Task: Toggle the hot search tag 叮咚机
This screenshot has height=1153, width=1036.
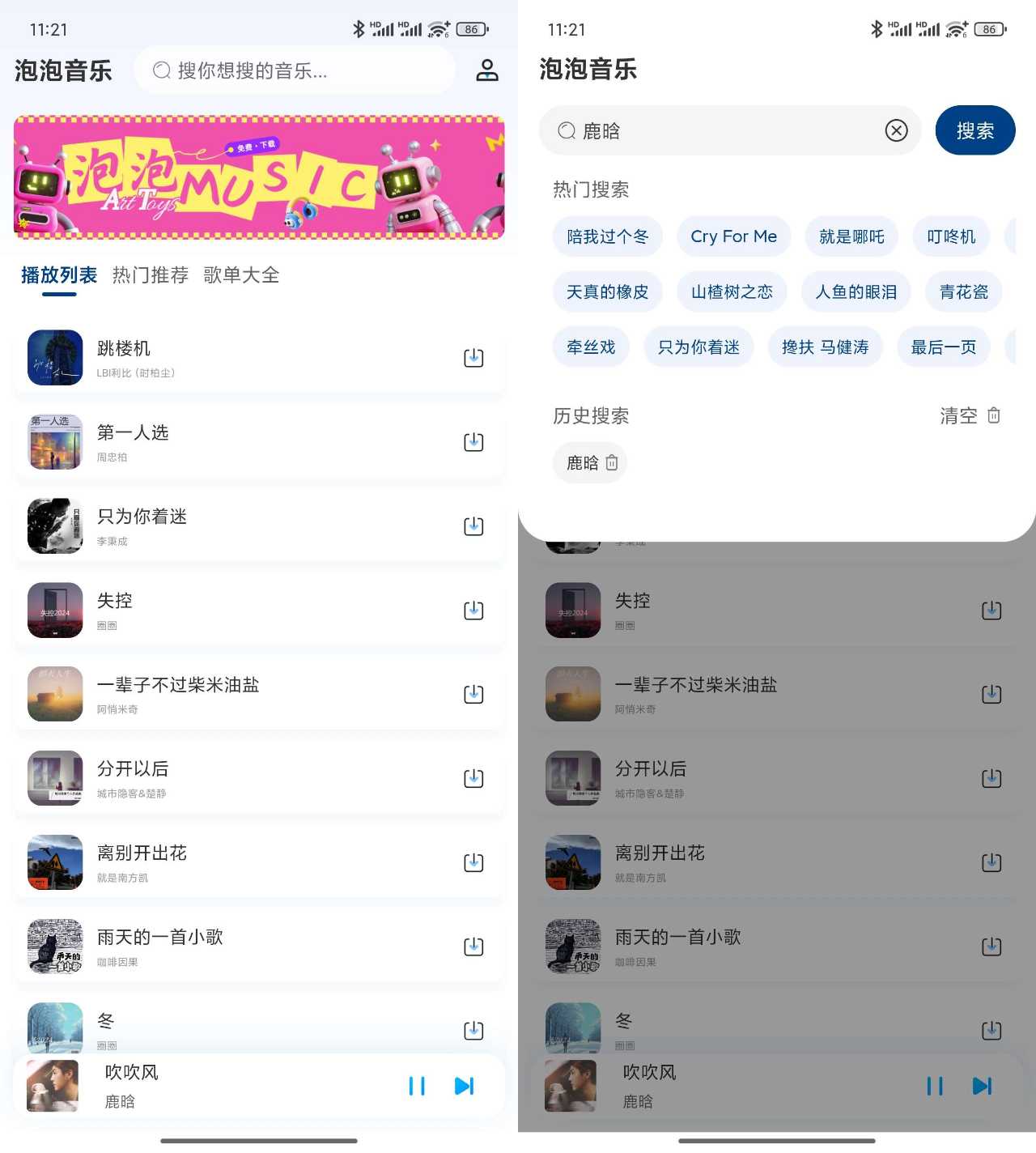Action: [x=951, y=236]
